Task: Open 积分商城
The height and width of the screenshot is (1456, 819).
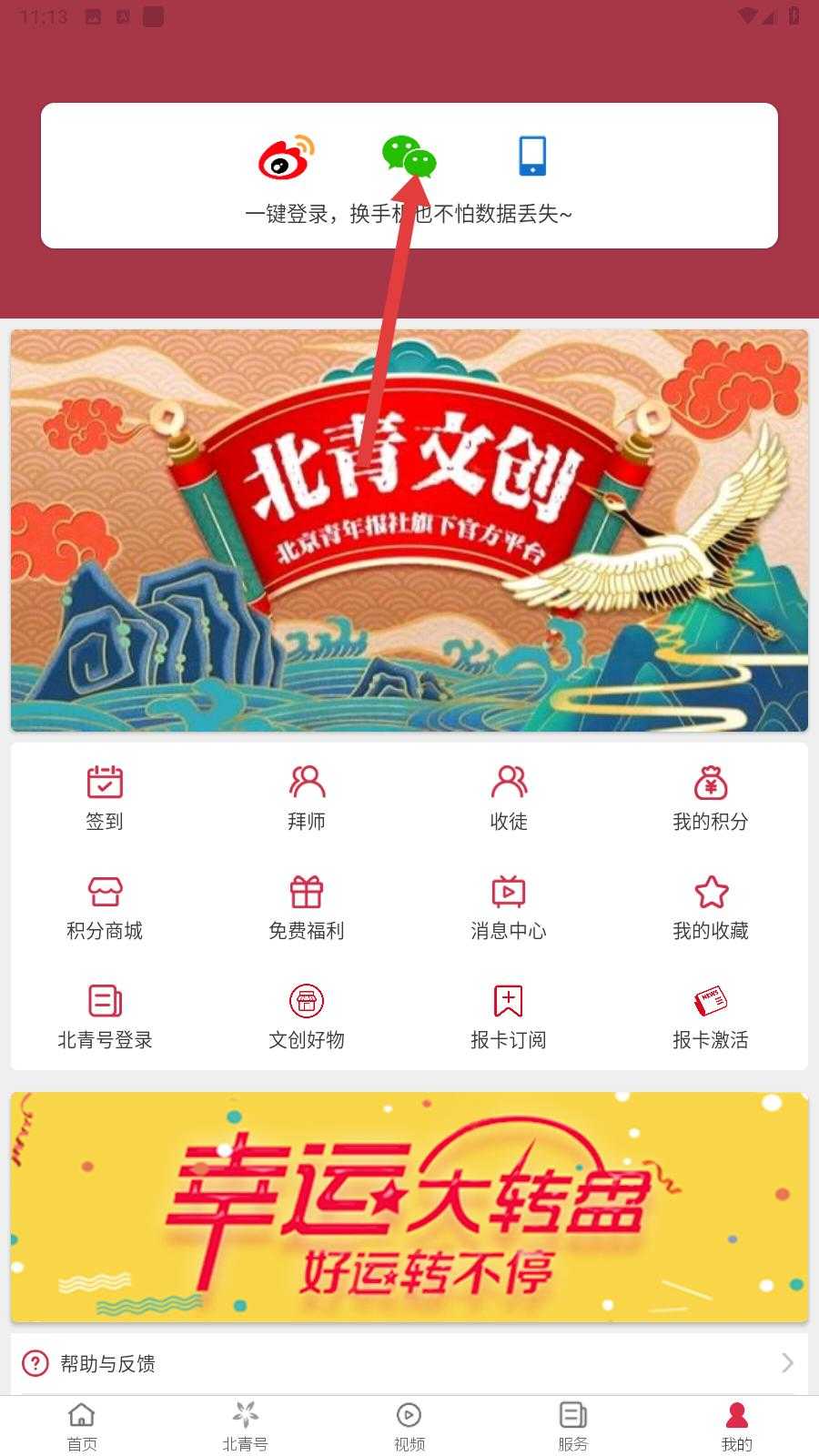Action: [105, 907]
